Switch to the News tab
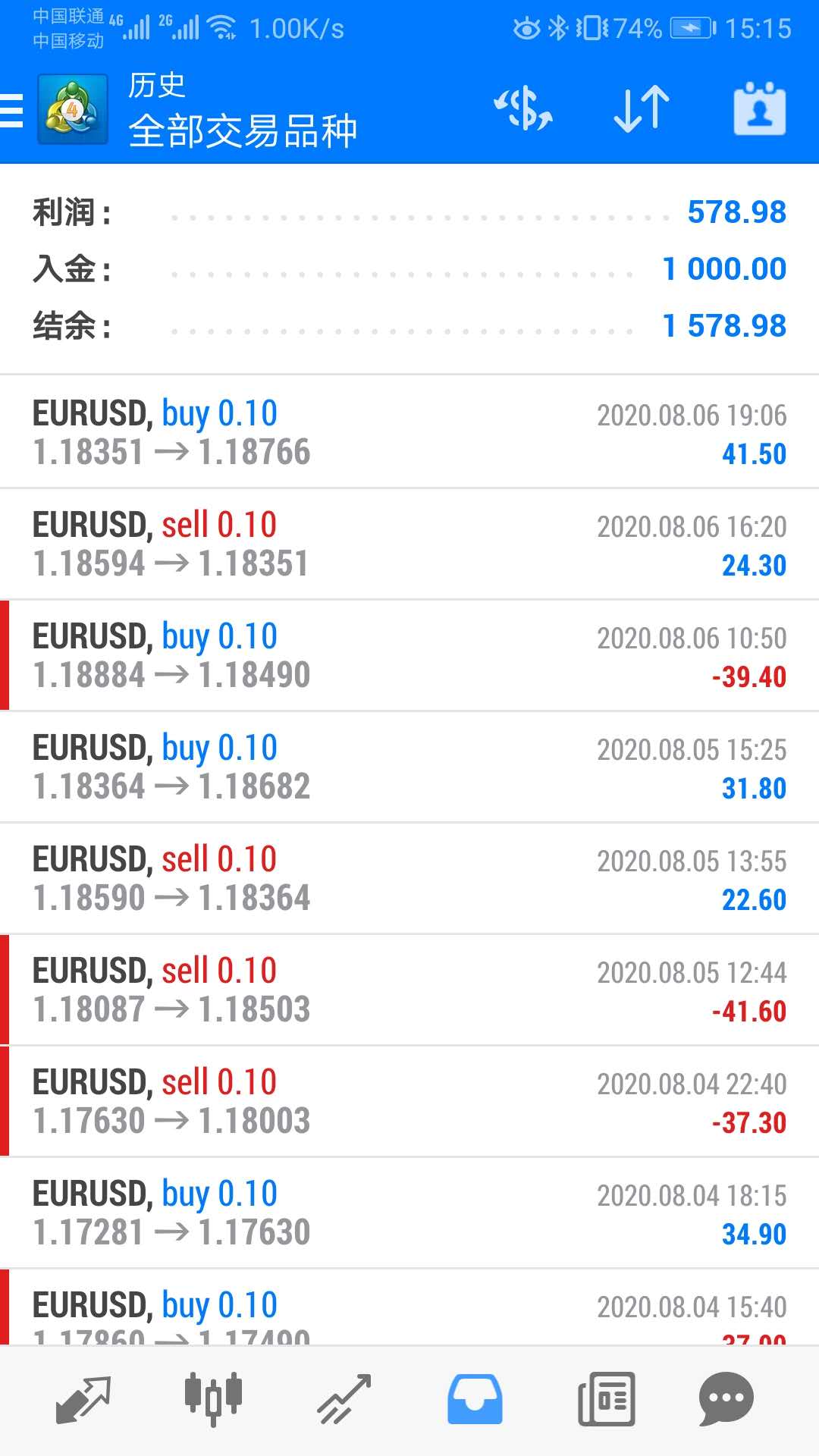Image resolution: width=819 pixels, height=1456 pixels. coord(606,1399)
